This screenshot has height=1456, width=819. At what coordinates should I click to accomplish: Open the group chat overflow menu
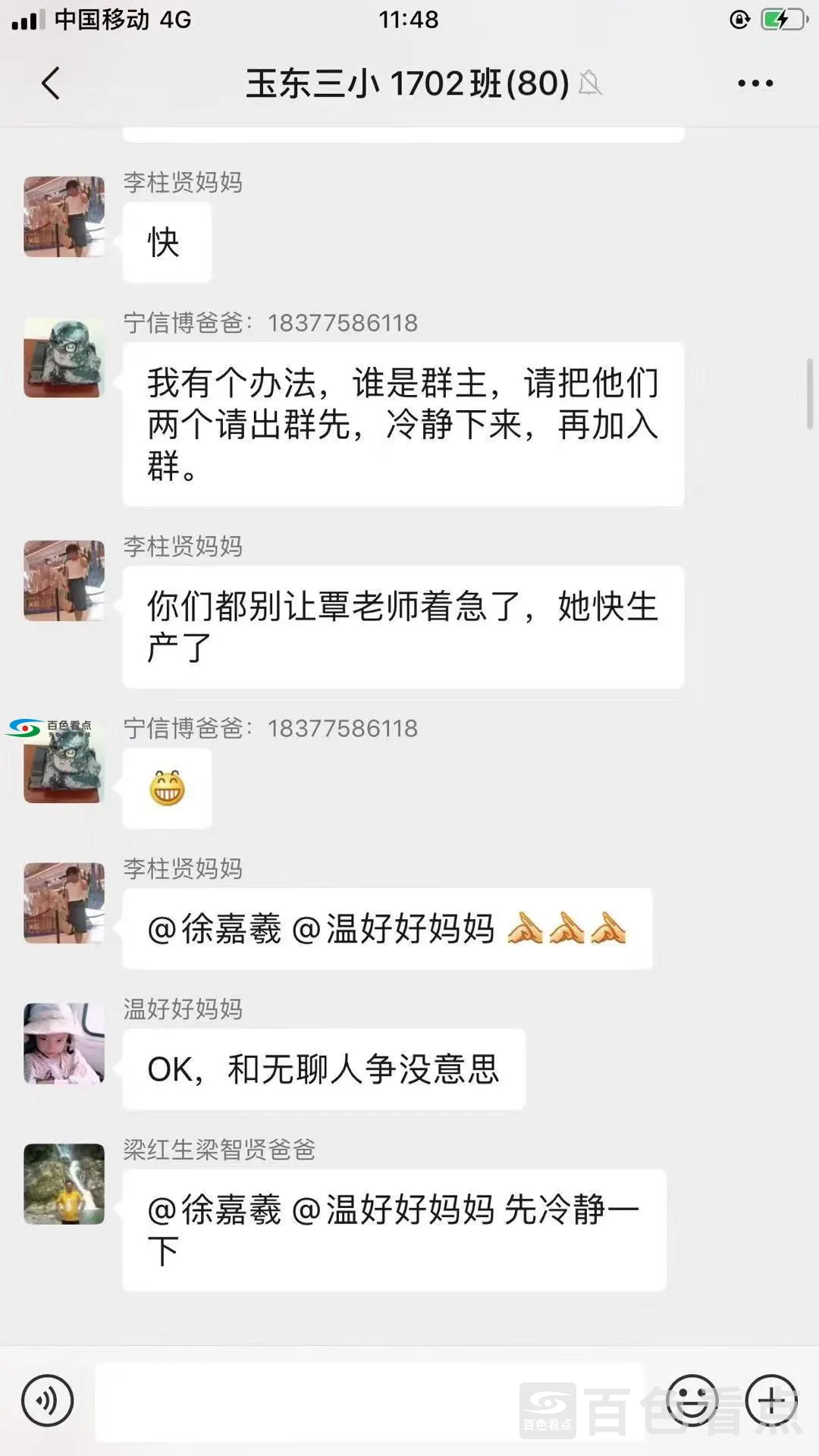click(x=755, y=83)
